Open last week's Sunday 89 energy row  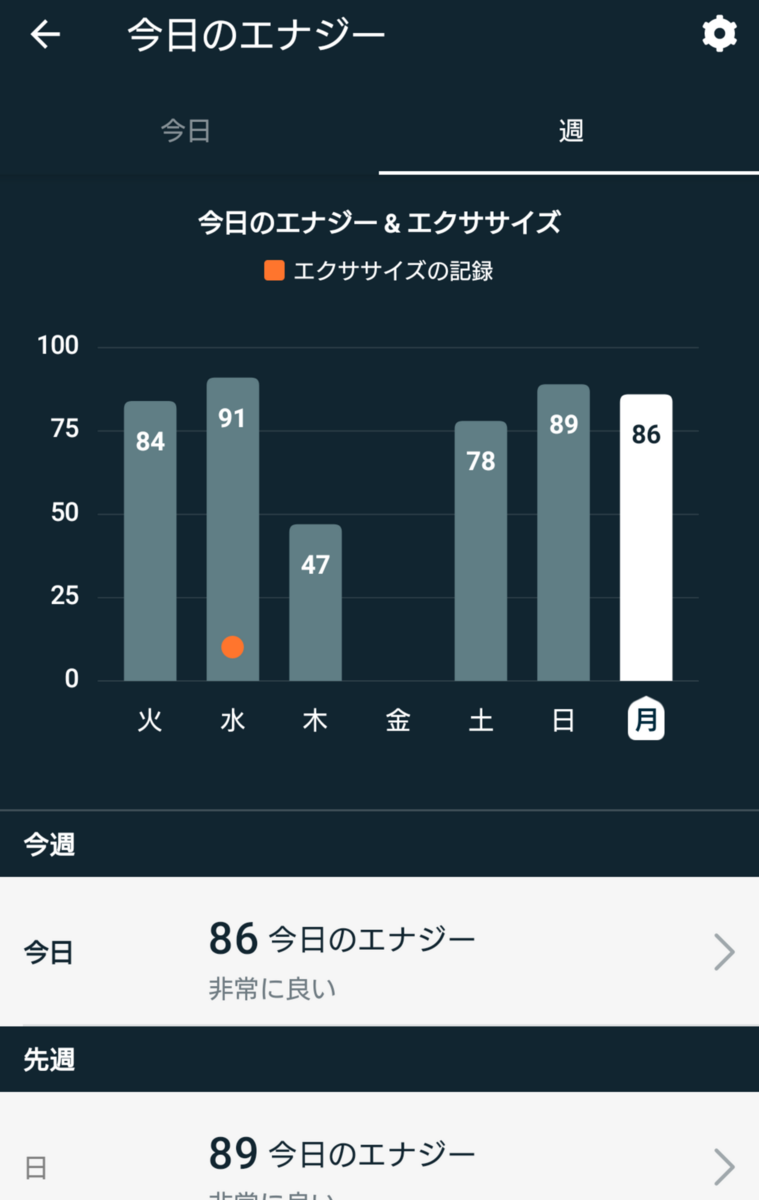click(379, 1160)
